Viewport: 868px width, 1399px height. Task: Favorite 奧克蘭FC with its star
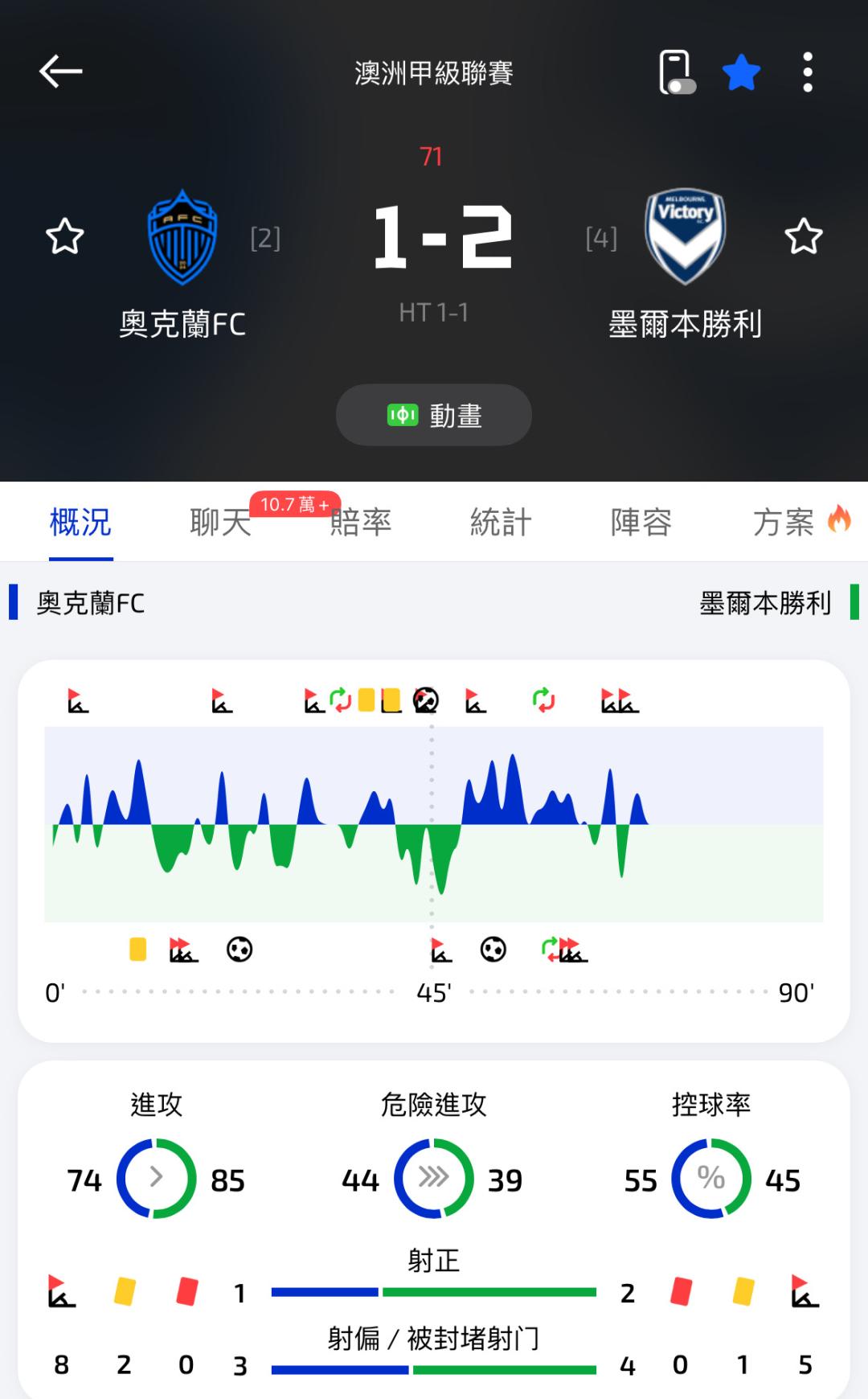click(x=64, y=236)
